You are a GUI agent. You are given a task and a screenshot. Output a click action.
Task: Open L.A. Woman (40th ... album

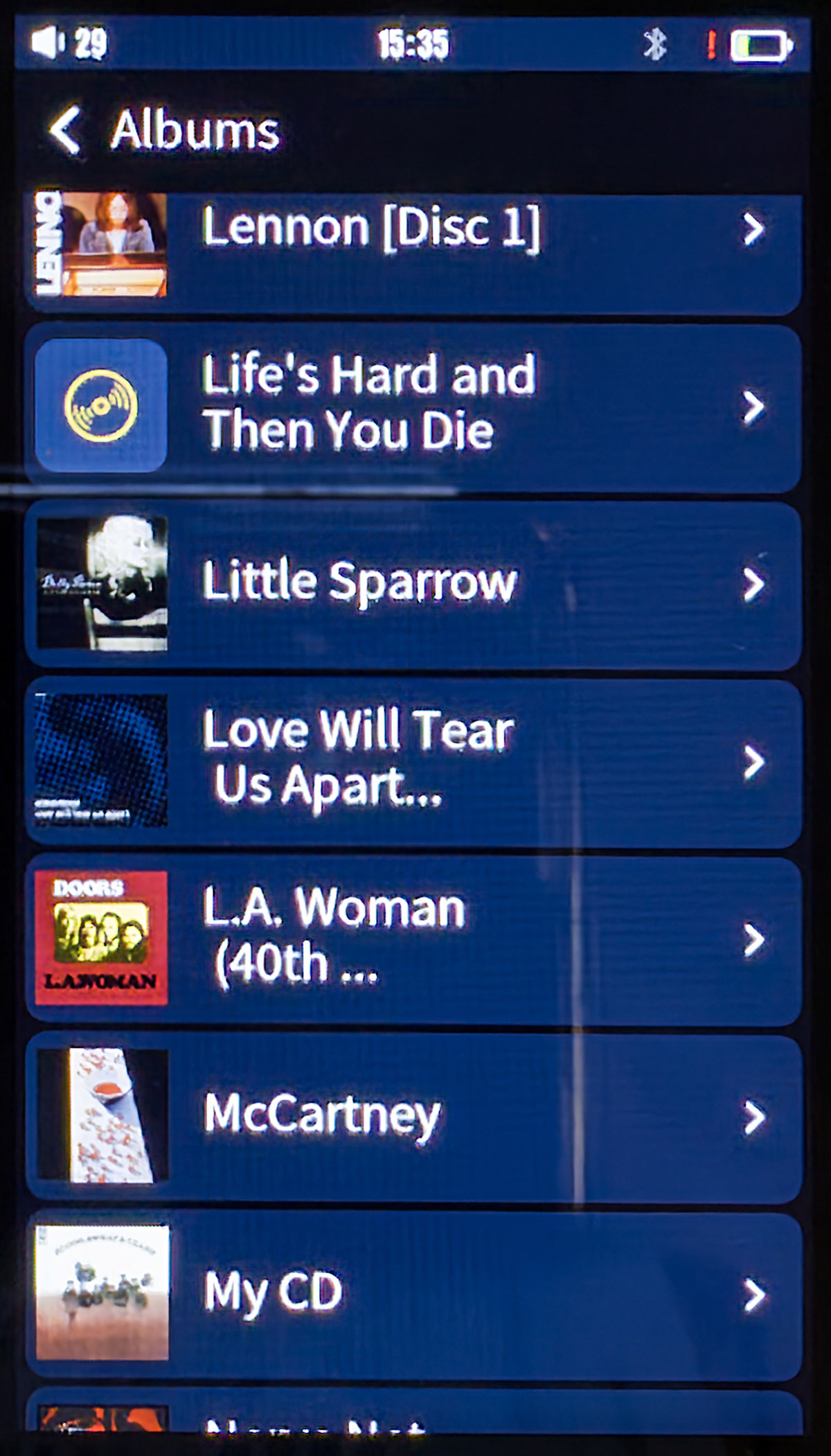(x=414, y=939)
